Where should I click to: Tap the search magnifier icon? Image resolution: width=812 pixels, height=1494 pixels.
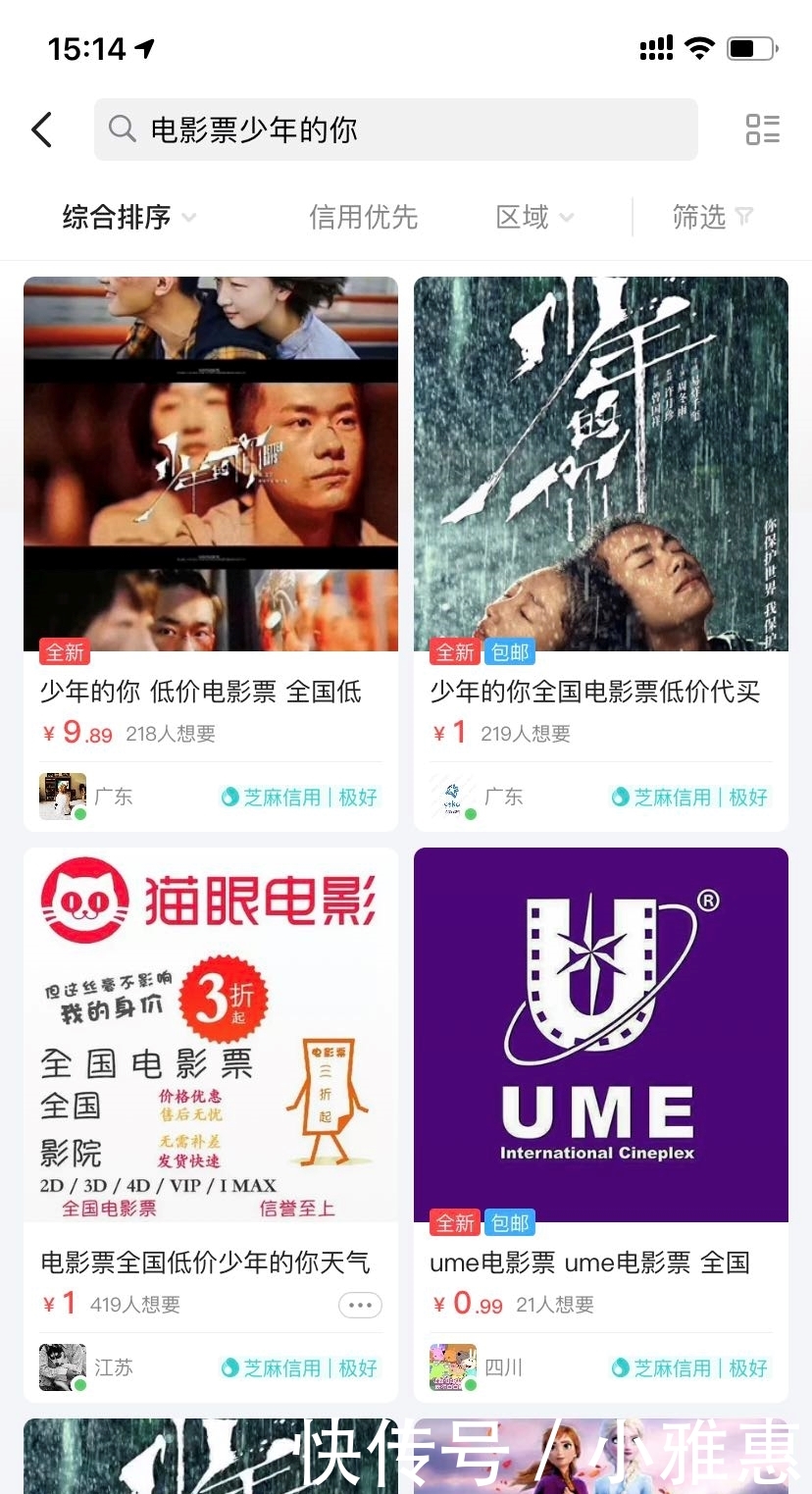(x=120, y=129)
